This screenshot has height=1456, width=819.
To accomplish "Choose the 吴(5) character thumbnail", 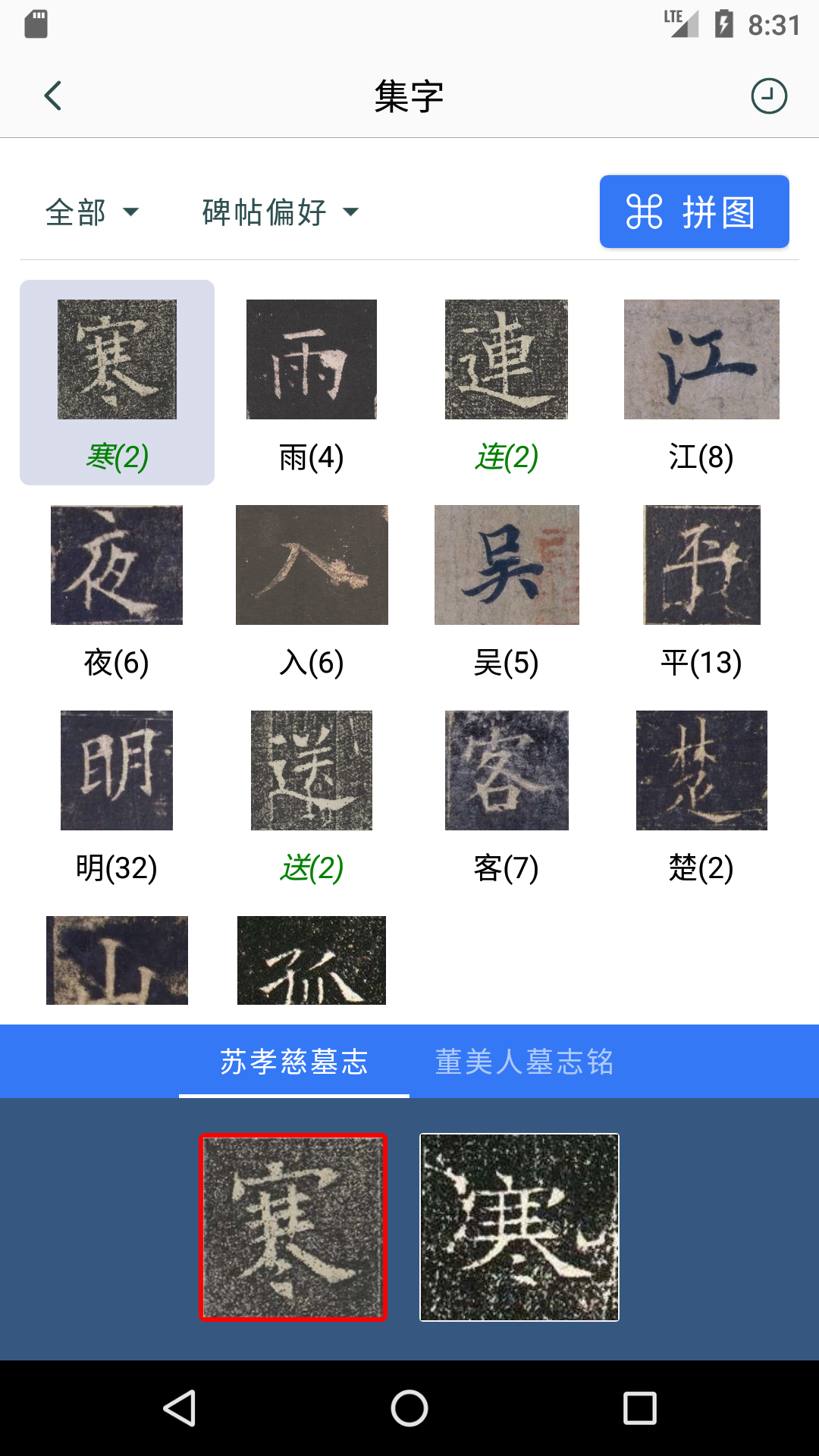I will click(x=506, y=566).
